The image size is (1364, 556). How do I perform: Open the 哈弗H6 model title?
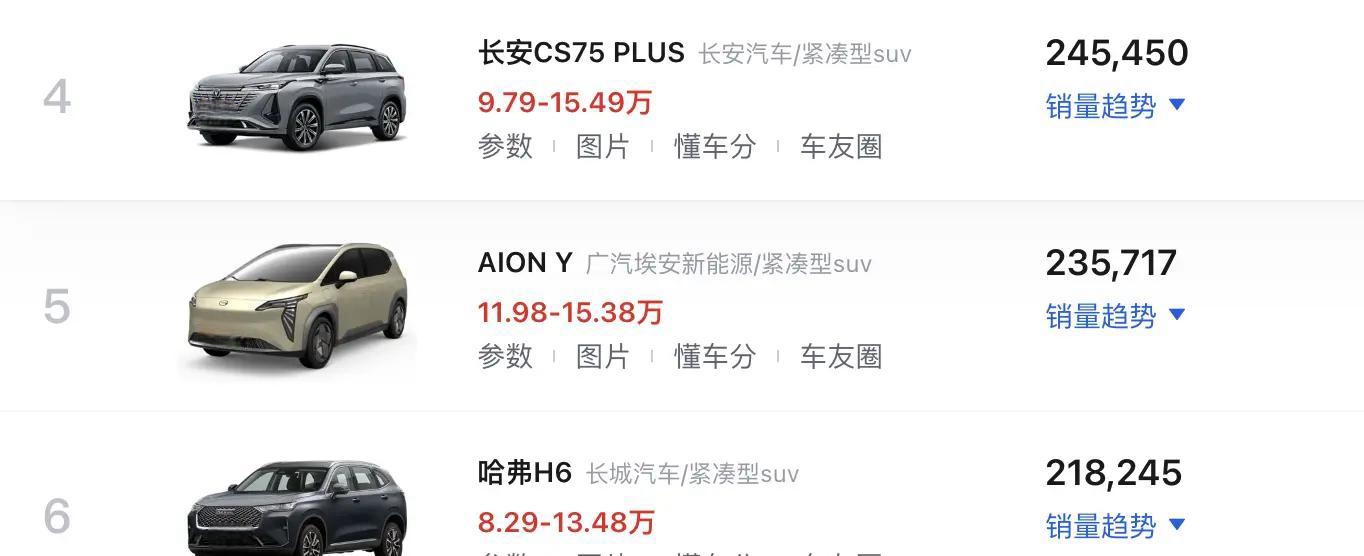[524, 472]
